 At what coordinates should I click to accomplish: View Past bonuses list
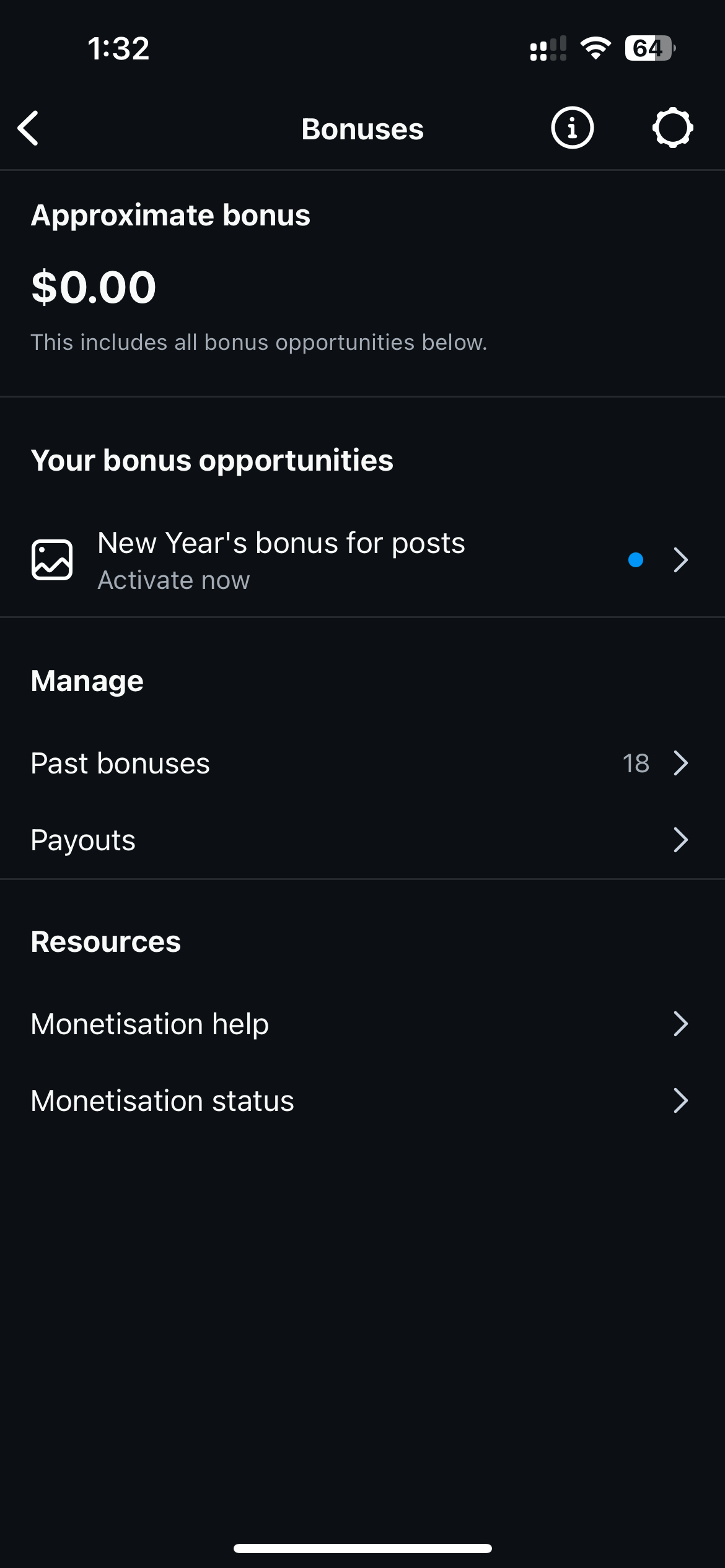click(x=362, y=763)
